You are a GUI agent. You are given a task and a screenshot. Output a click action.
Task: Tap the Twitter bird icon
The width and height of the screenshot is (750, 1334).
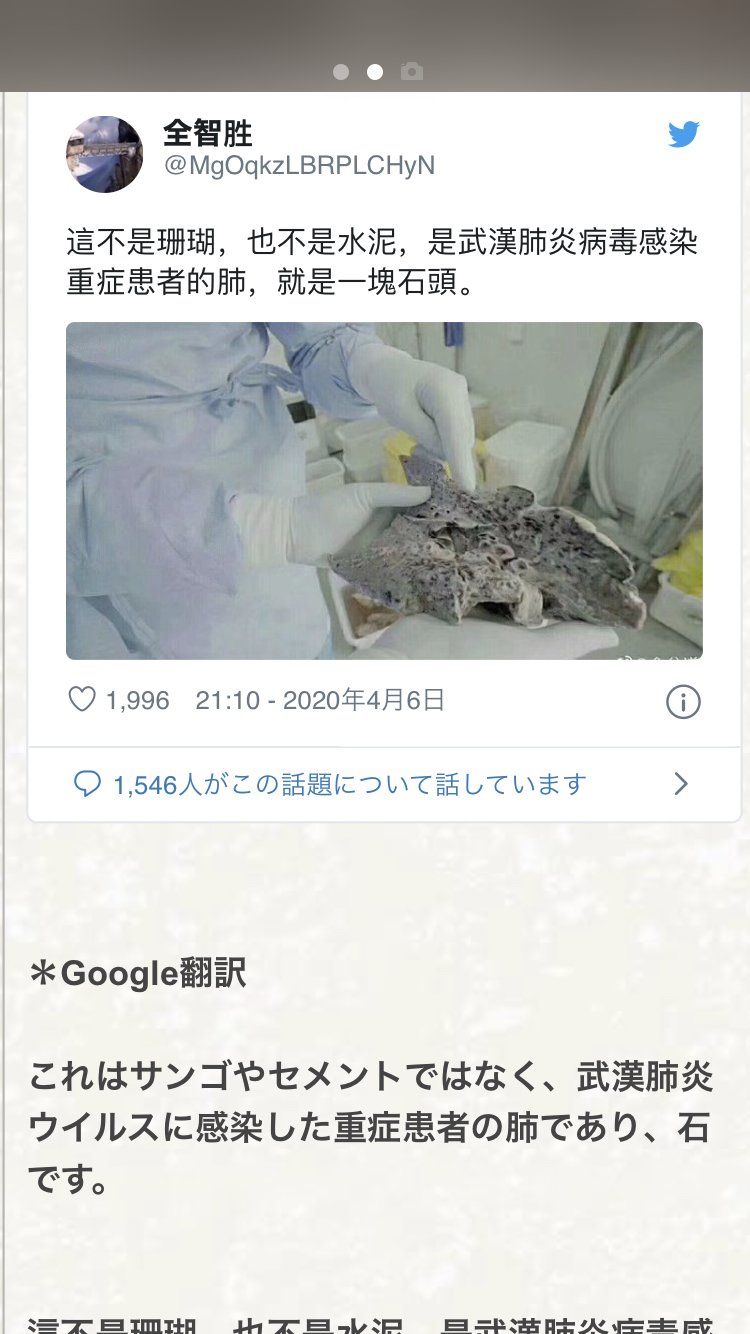point(684,134)
